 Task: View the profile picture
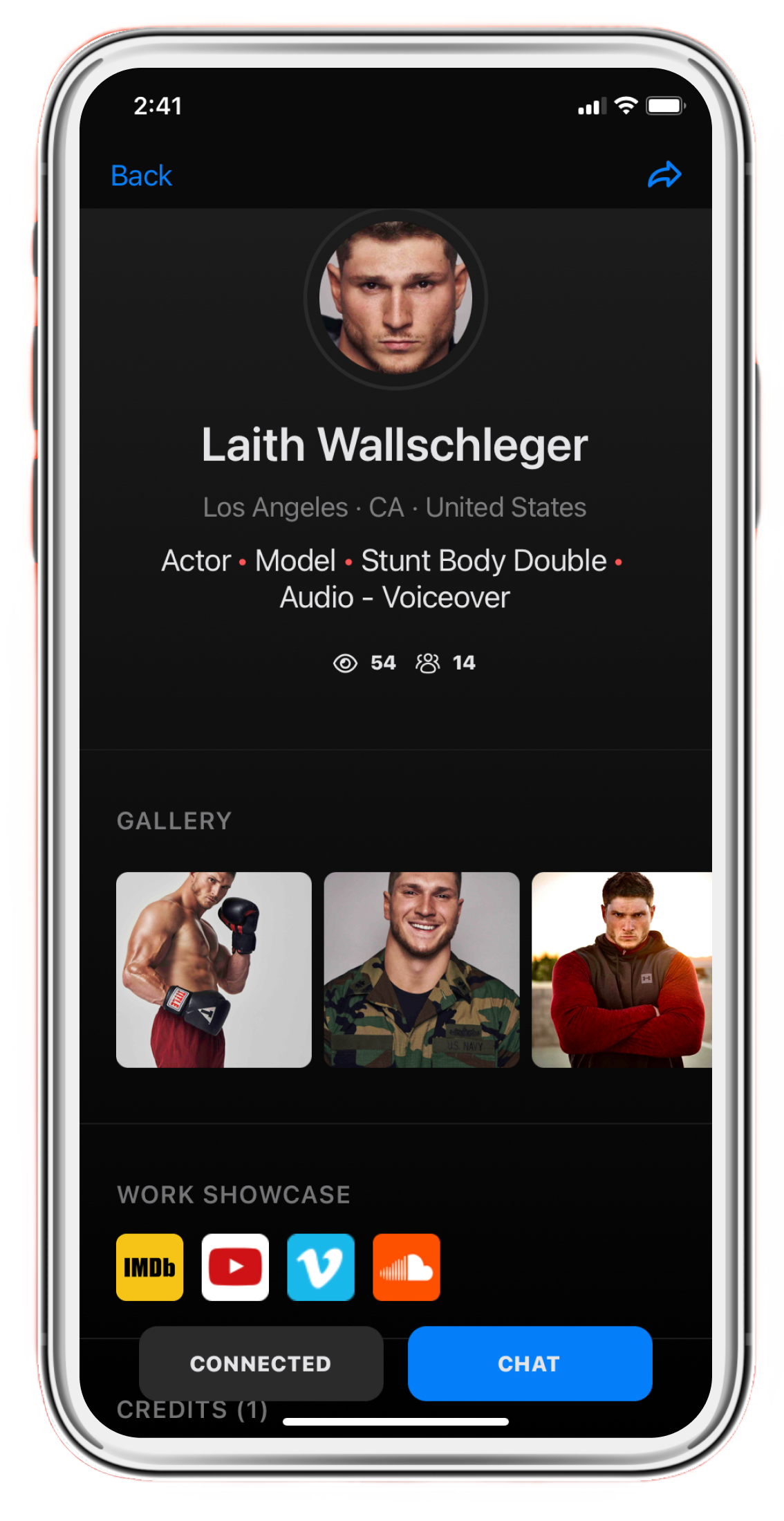coord(395,298)
